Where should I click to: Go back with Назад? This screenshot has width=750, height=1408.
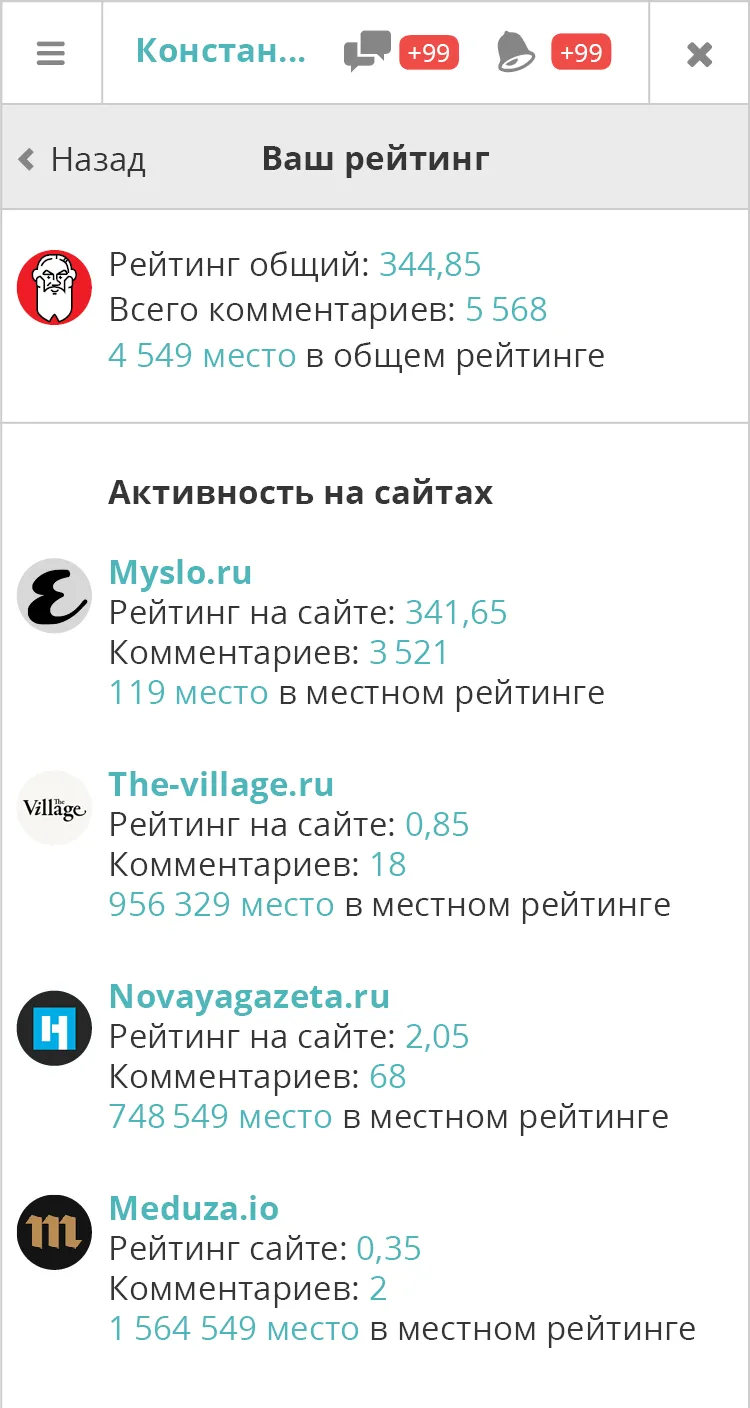(83, 159)
